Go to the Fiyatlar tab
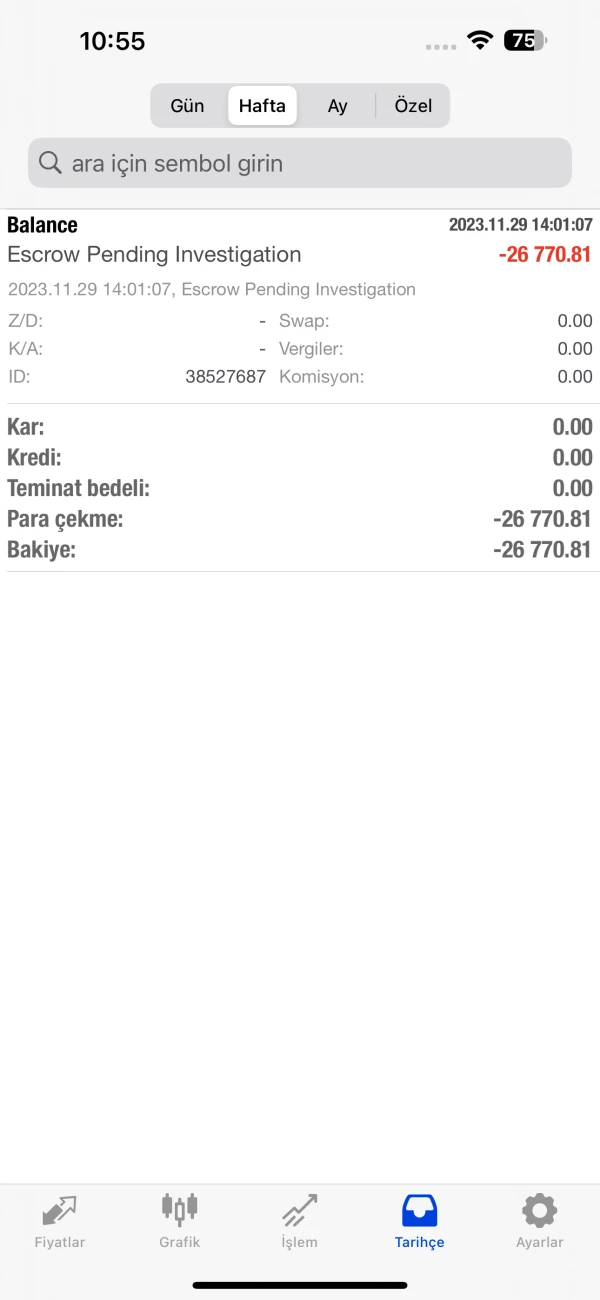Viewport: 600px width, 1300px height. 60,1221
